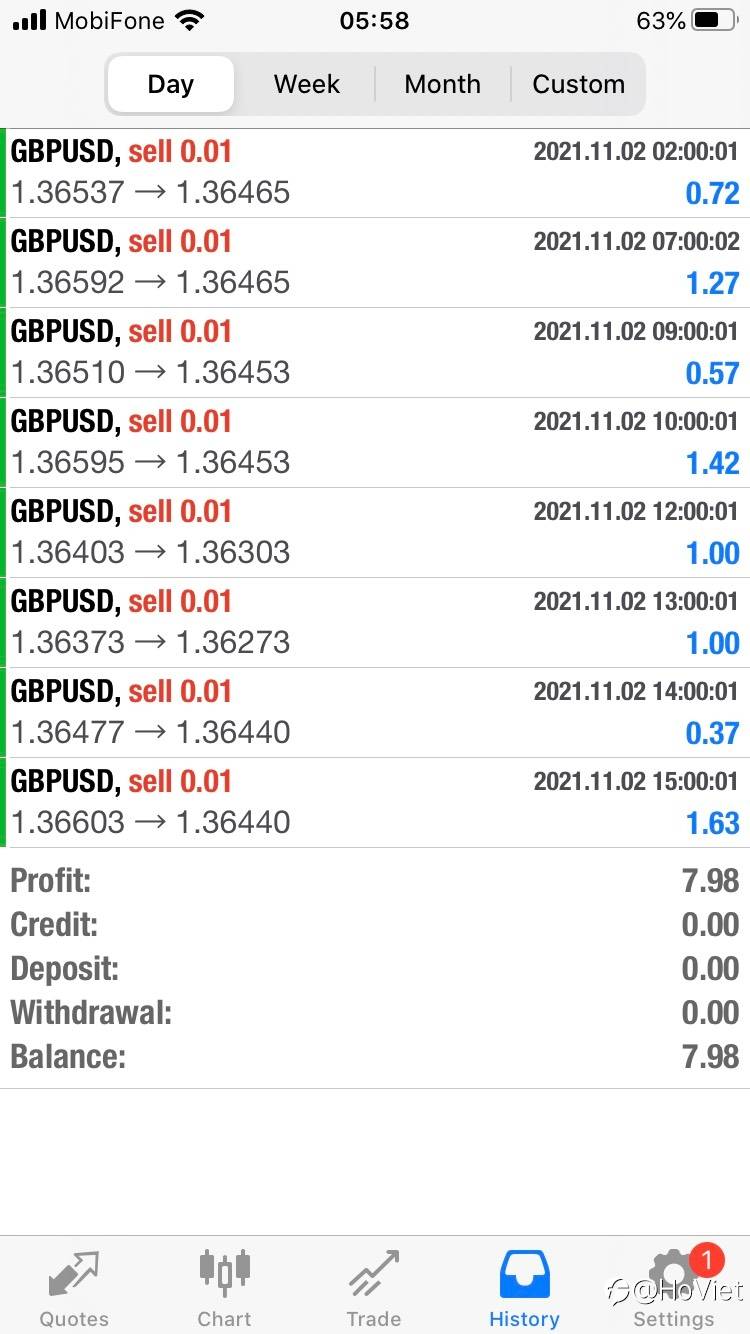Image resolution: width=750 pixels, height=1334 pixels.
Task: Tap the History tab
Action: (524, 1287)
